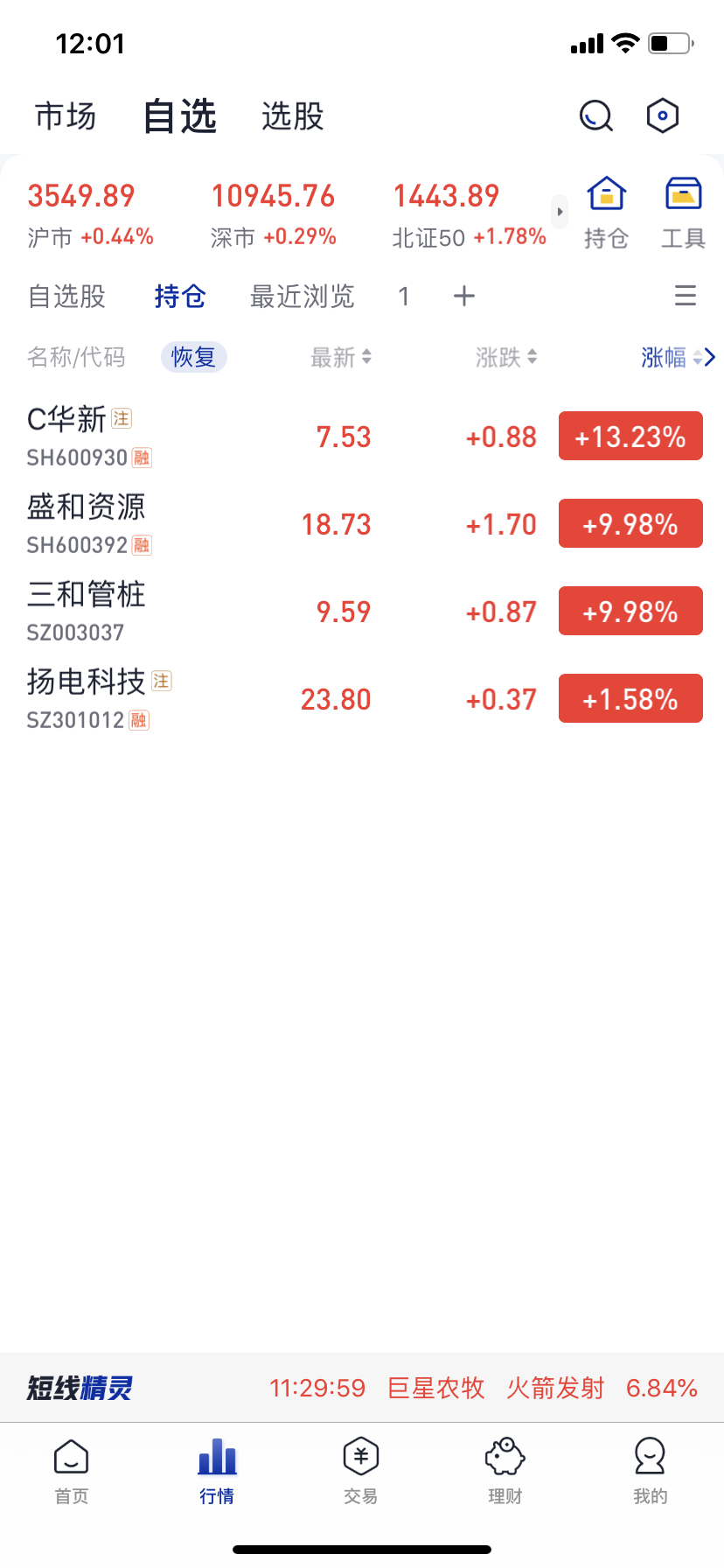Open the 持仓 house shortcut
Viewport: 724px width, 1568px height.
tap(606, 213)
